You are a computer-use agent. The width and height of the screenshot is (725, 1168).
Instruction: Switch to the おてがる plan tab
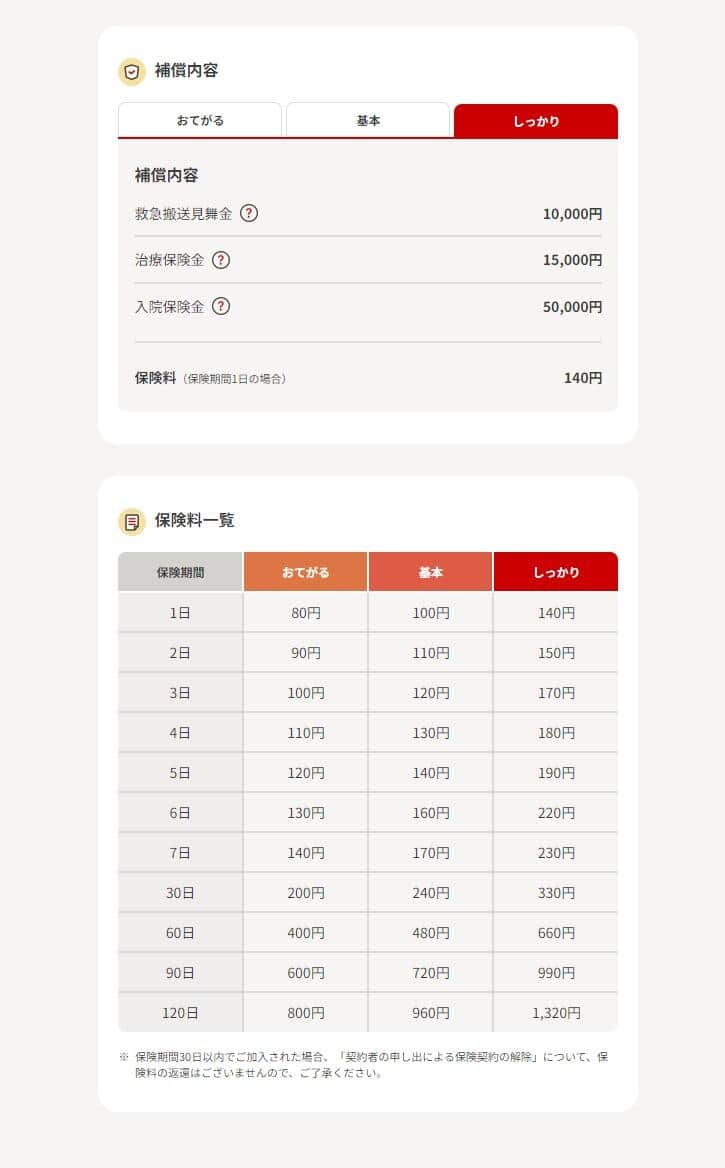[x=200, y=120]
